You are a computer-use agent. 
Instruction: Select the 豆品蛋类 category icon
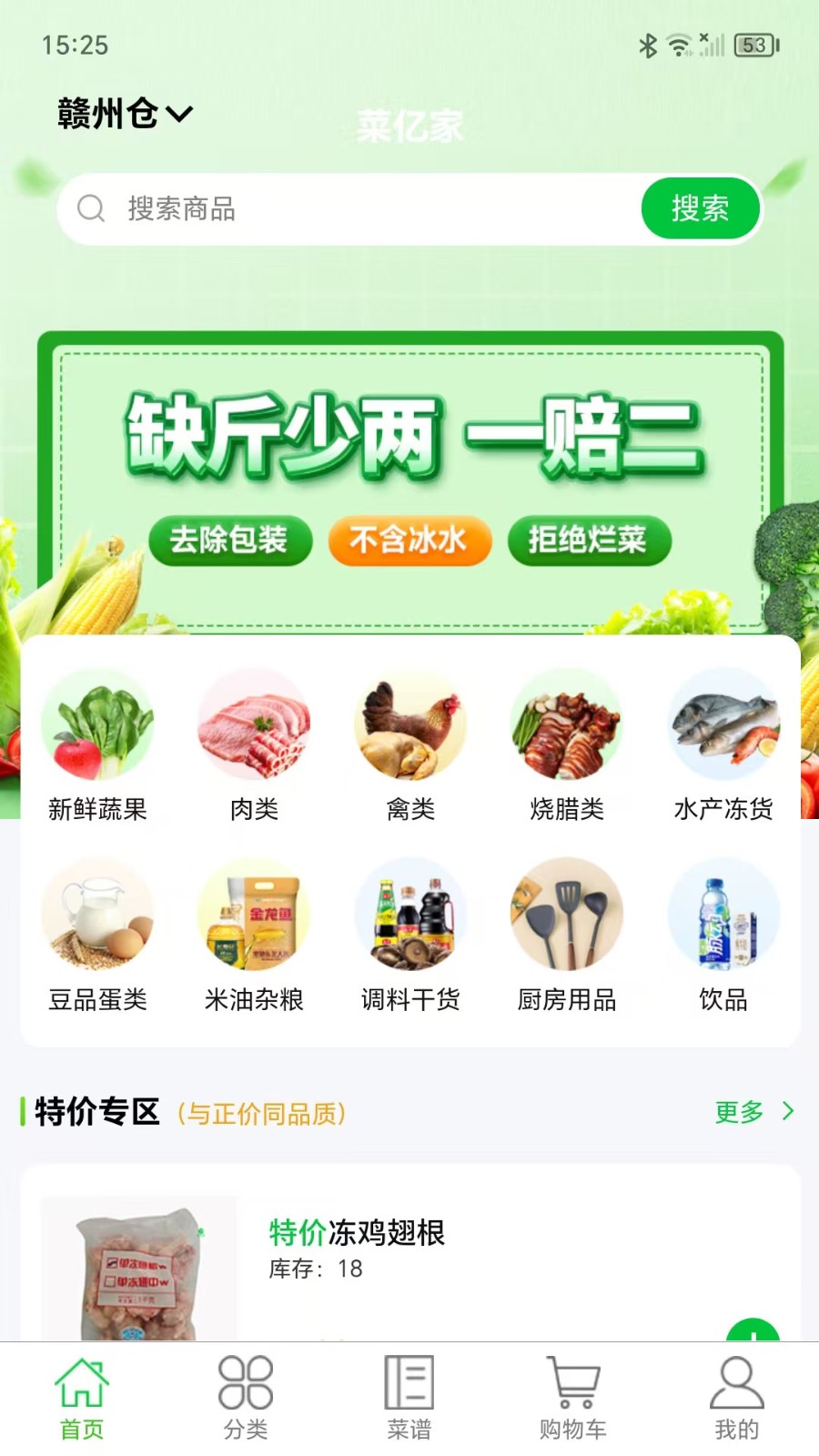click(x=98, y=916)
